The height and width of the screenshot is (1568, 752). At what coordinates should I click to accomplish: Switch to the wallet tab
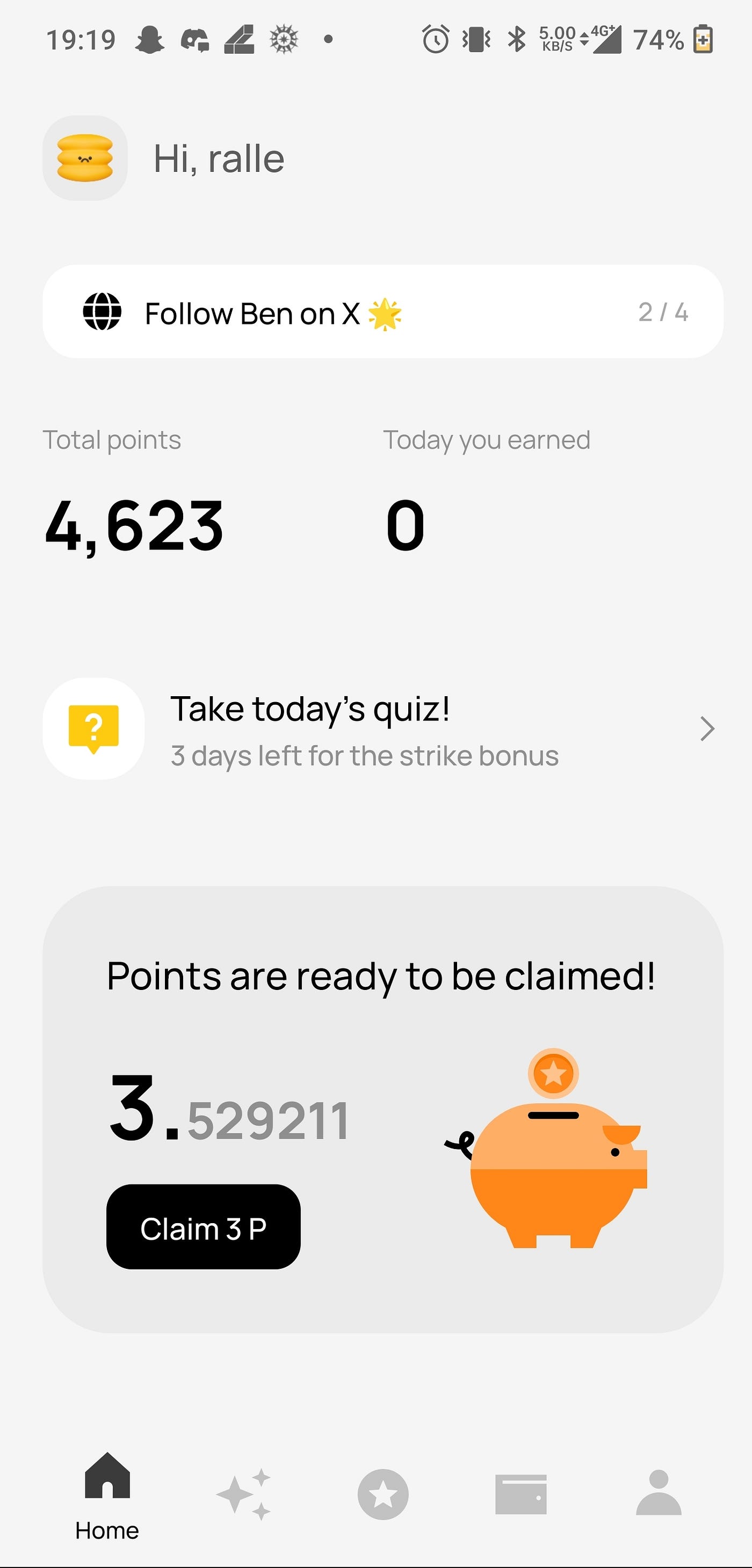pos(520,1494)
